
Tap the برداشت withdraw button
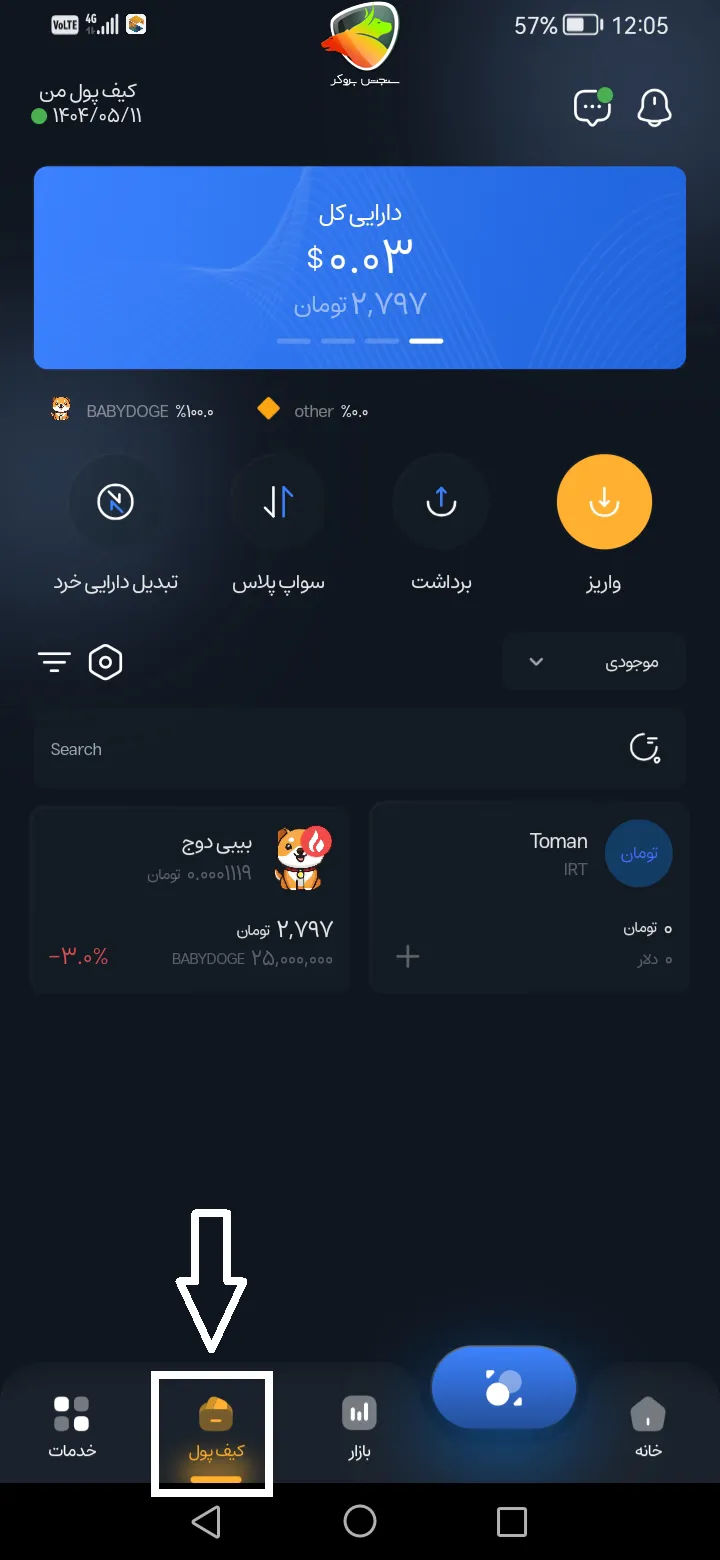click(441, 502)
